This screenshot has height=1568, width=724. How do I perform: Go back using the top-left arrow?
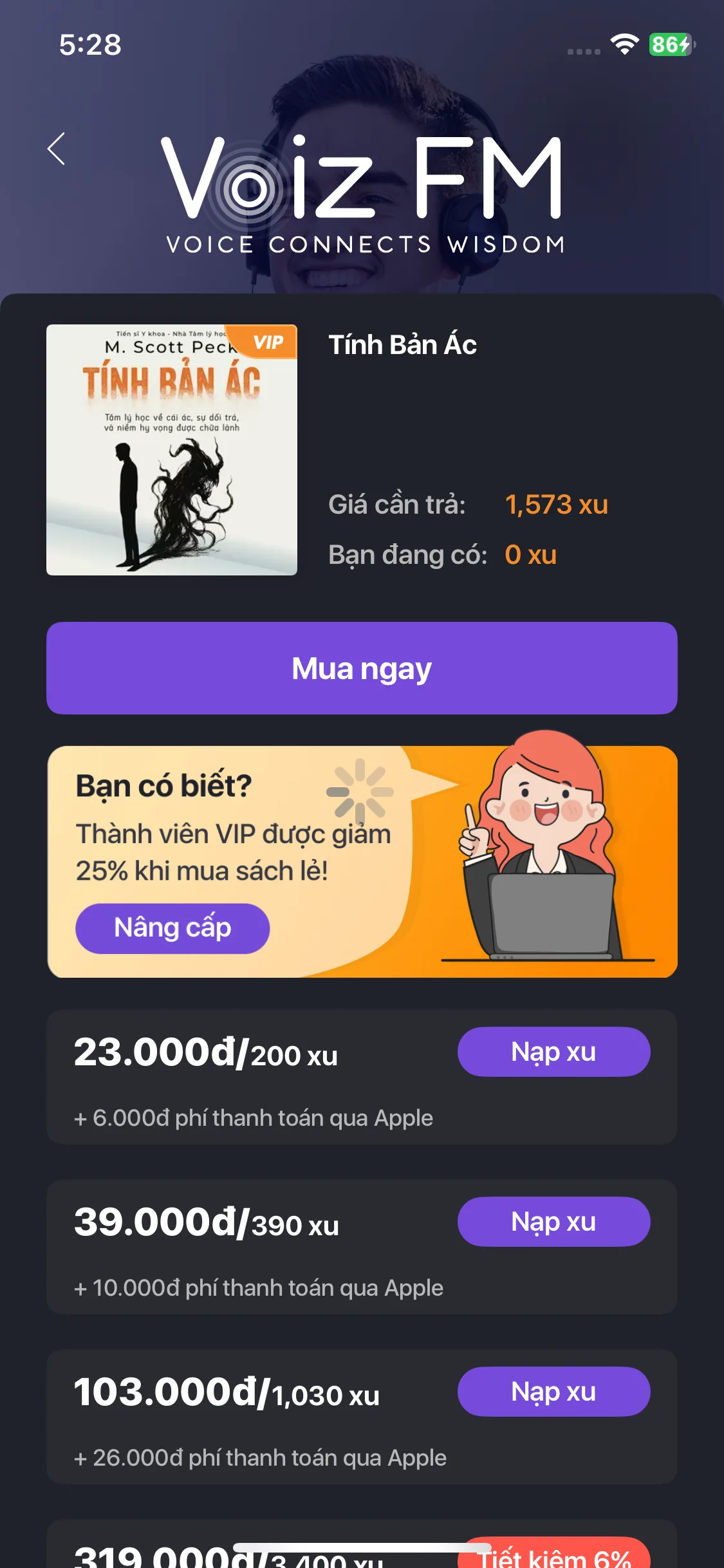(57, 149)
